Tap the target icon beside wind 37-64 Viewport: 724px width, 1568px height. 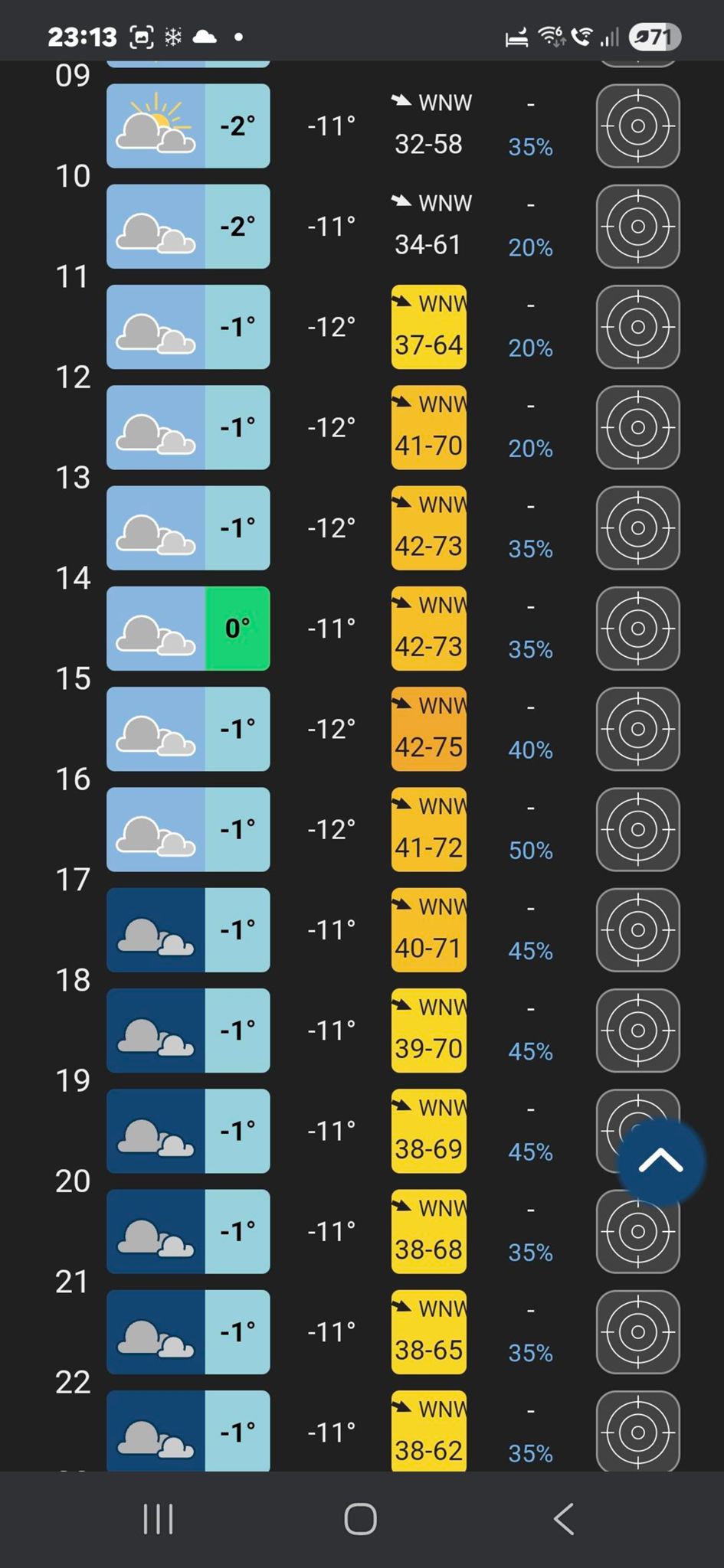coord(637,327)
